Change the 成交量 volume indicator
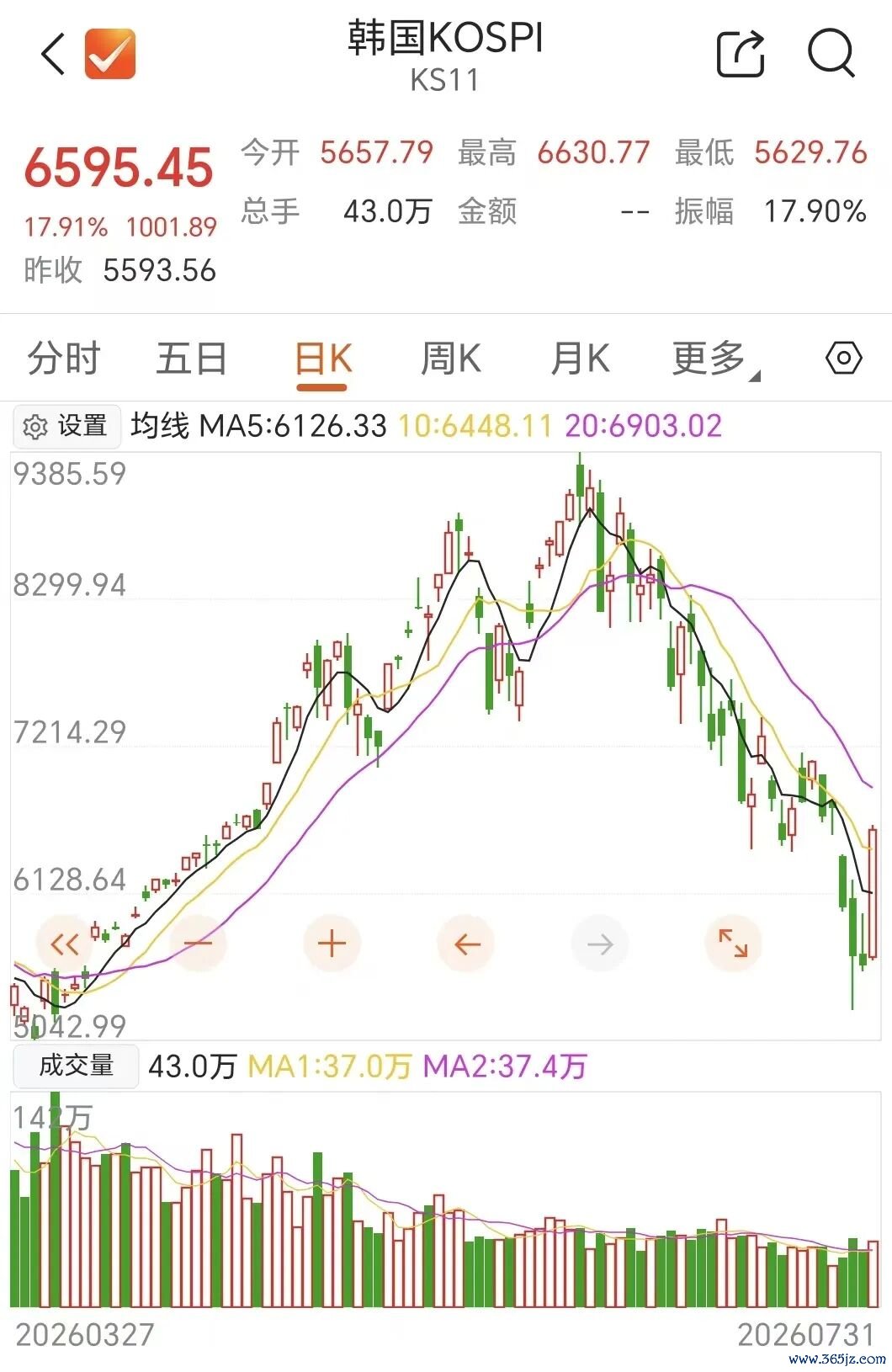This screenshot has width=892, height=1372. pos(76,1066)
